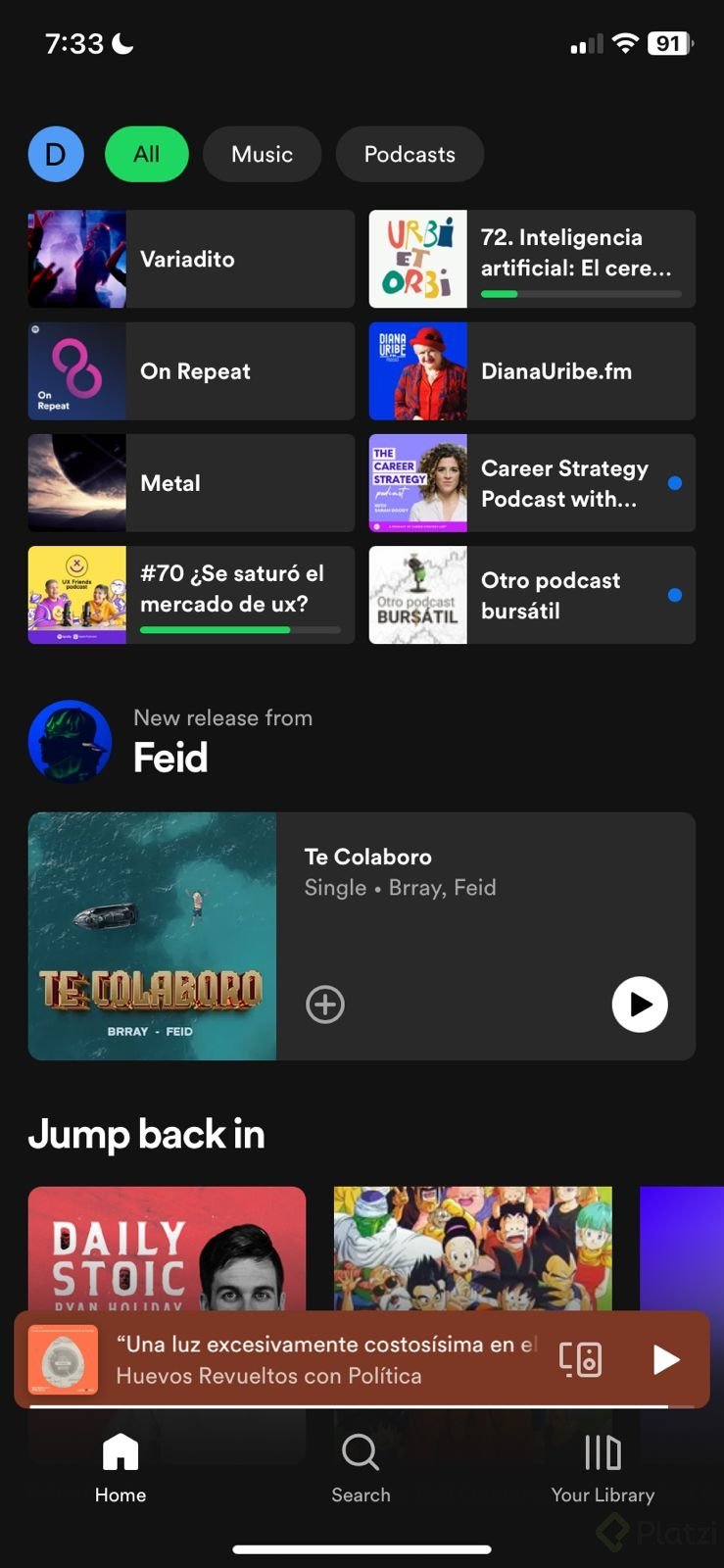
Task: Select the Music filter chip
Action: point(262,154)
